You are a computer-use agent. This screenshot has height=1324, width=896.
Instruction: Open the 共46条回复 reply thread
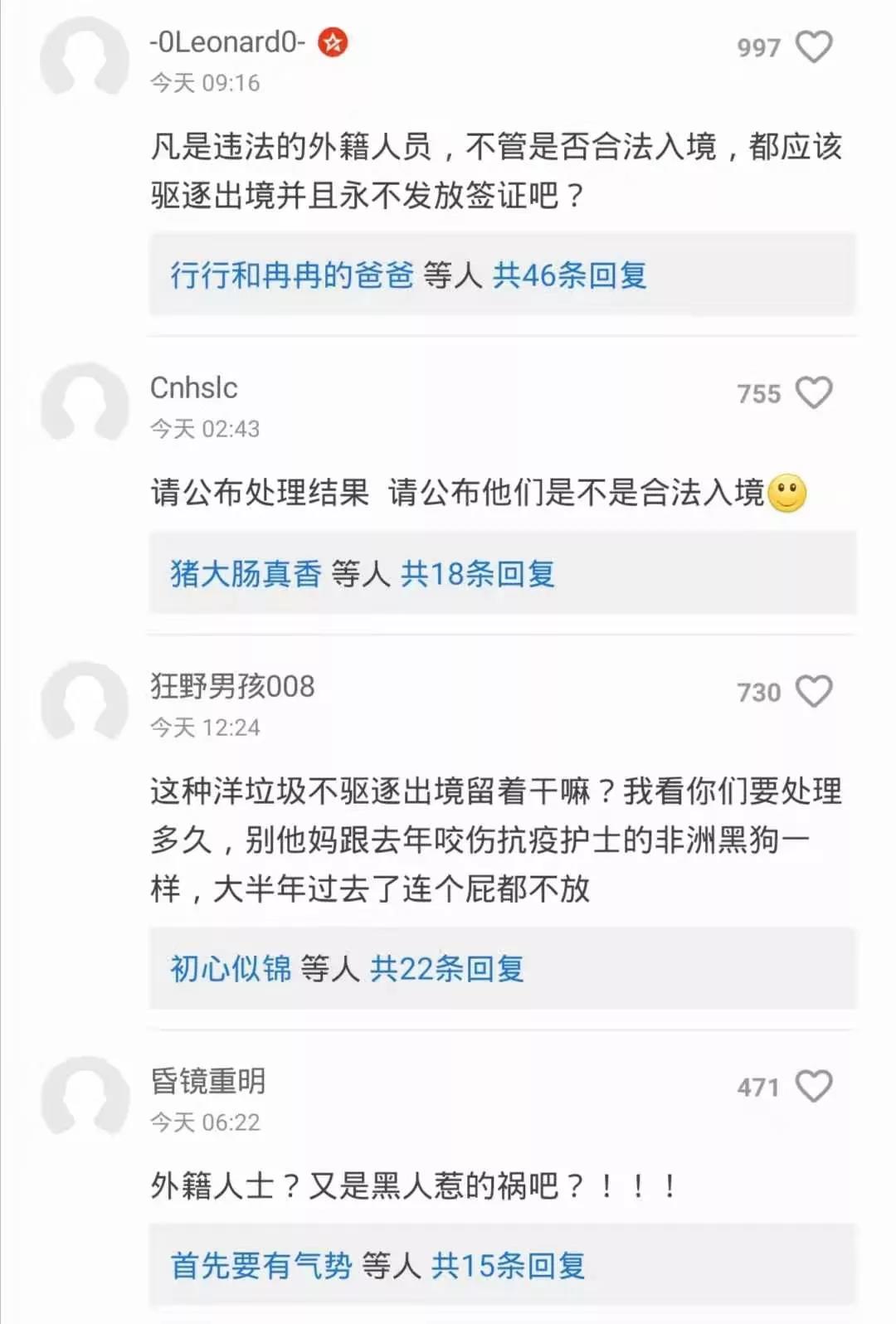point(569,275)
